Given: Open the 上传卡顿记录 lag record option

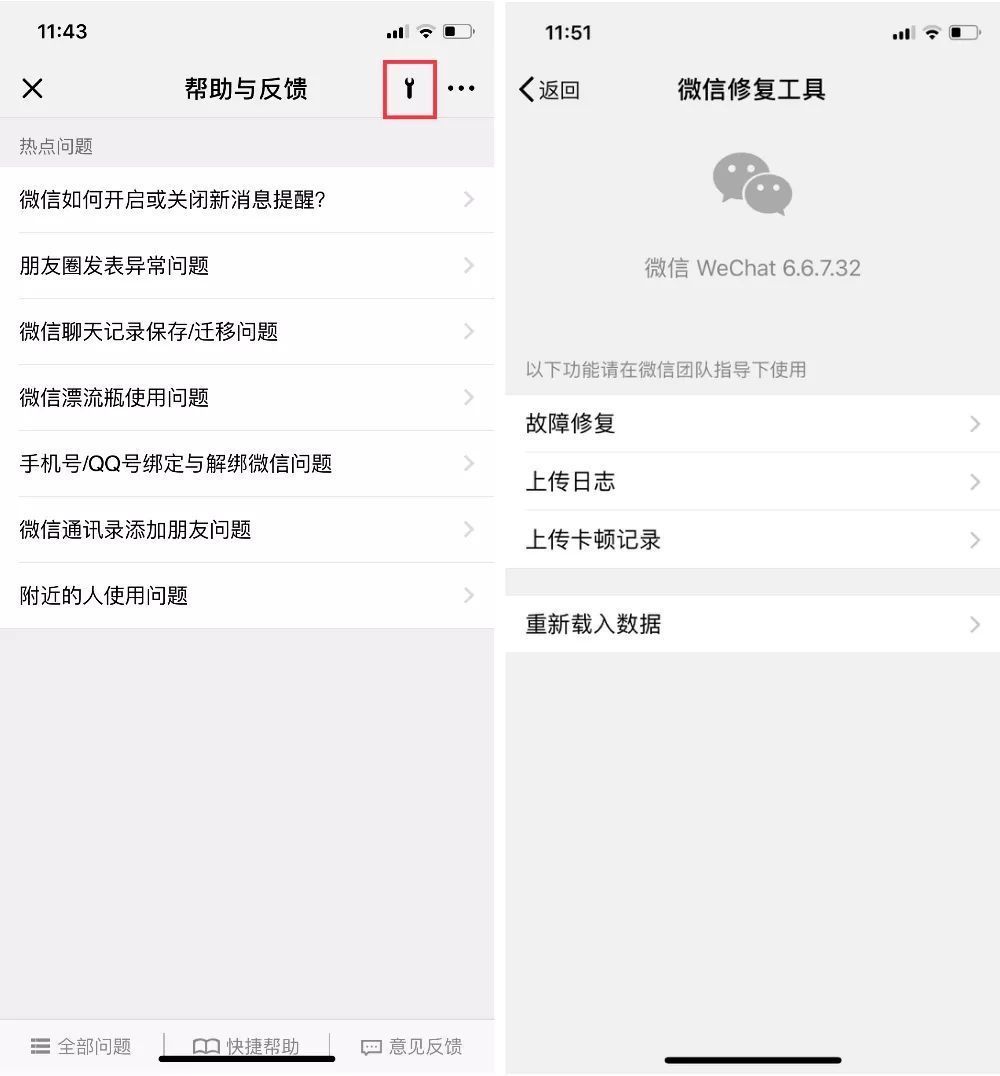Looking at the screenshot, I should pos(750,540).
